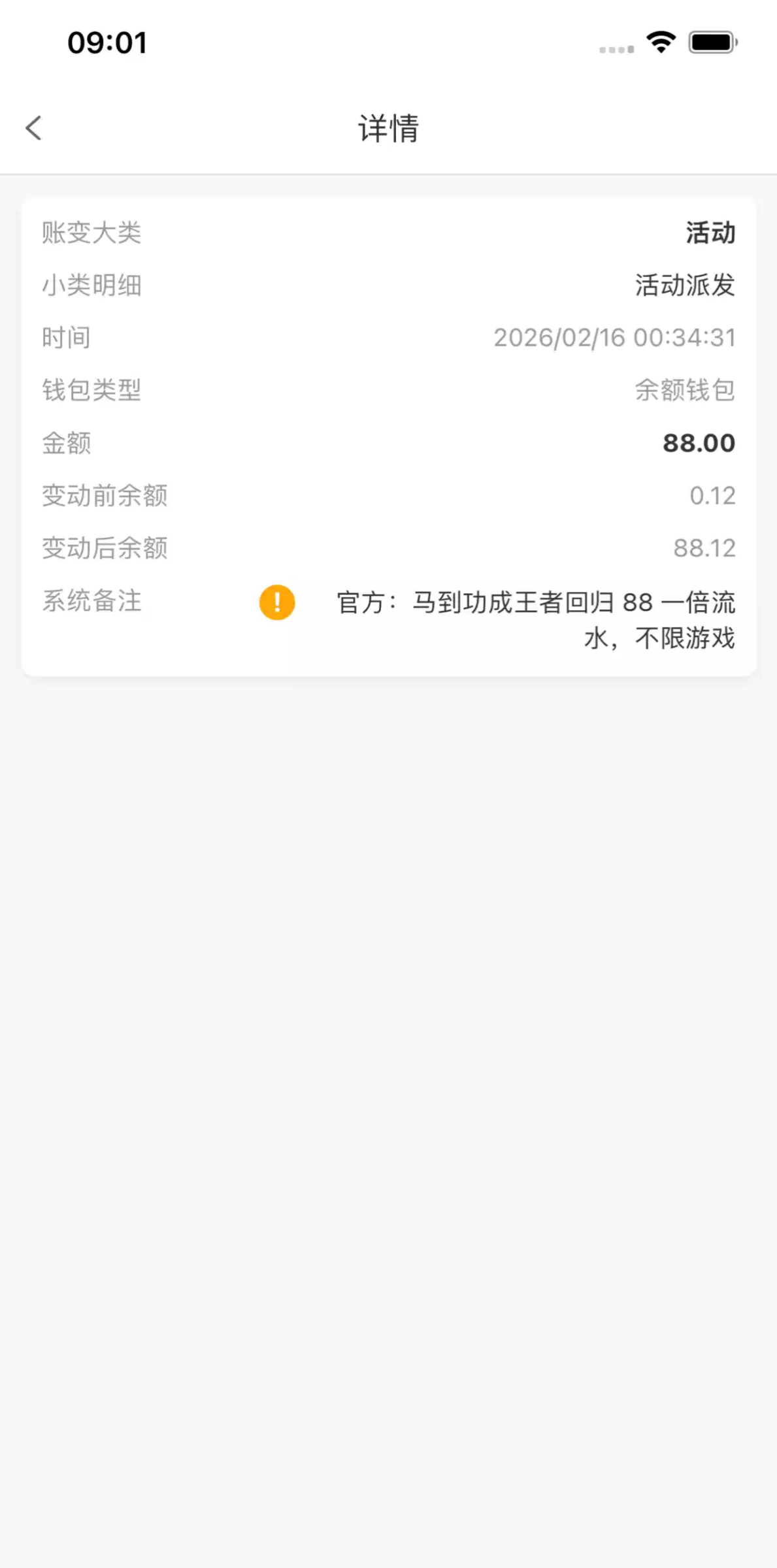Go back from the 详情 page
This screenshot has width=777, height=1568.
point(34,128)
